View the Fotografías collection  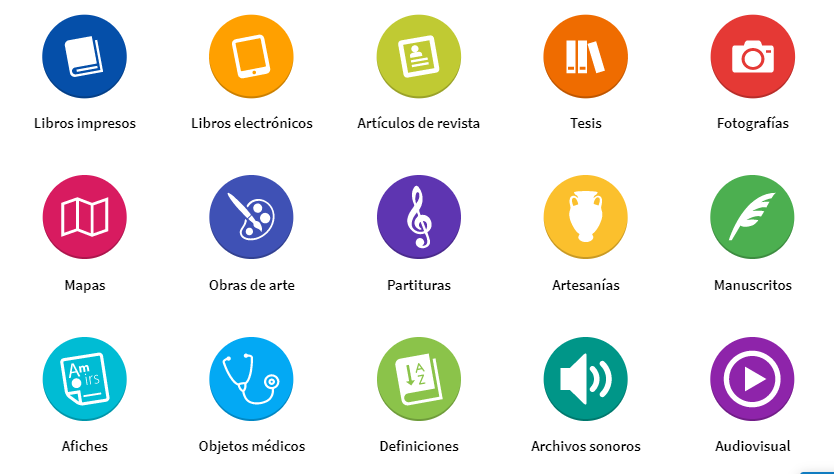752,56
